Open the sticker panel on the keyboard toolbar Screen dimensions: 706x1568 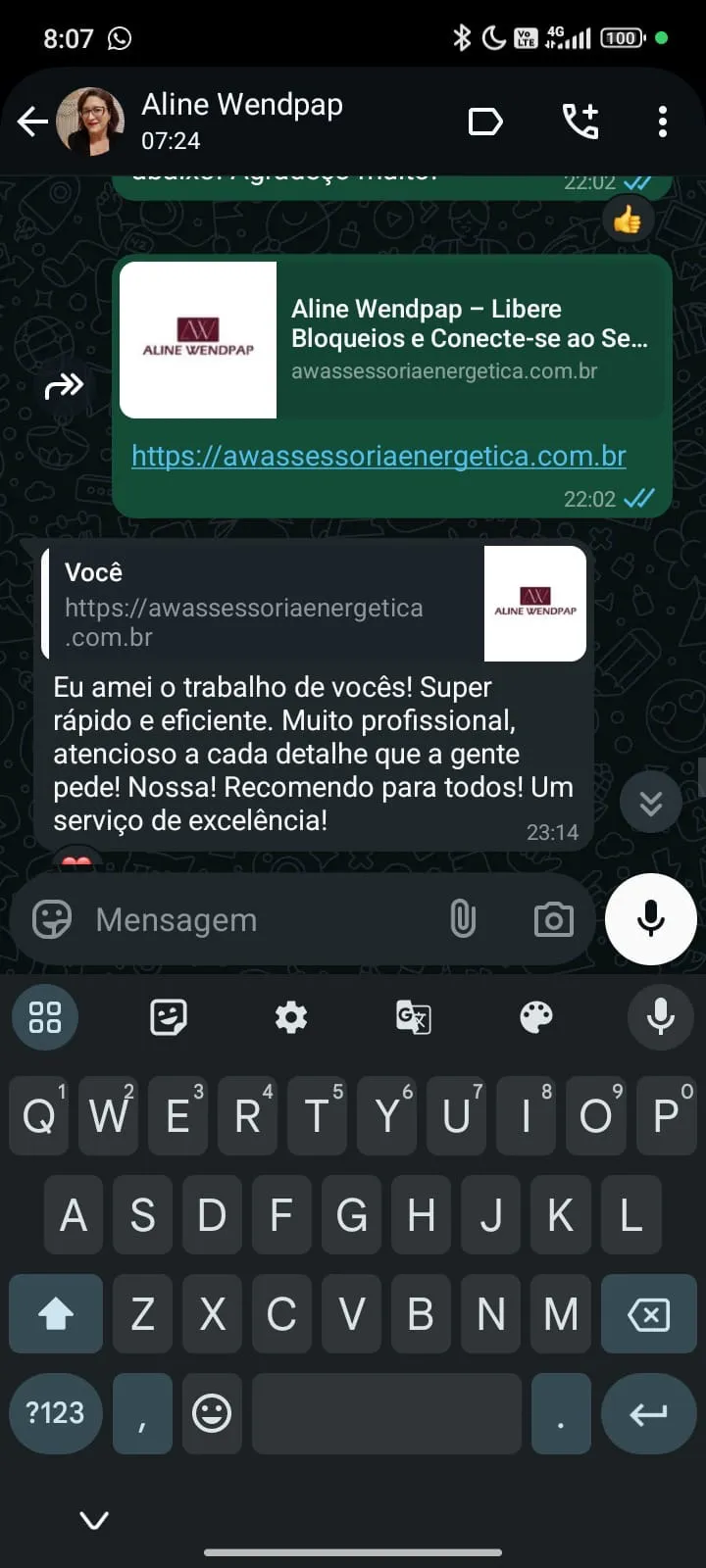(168, 1017)
